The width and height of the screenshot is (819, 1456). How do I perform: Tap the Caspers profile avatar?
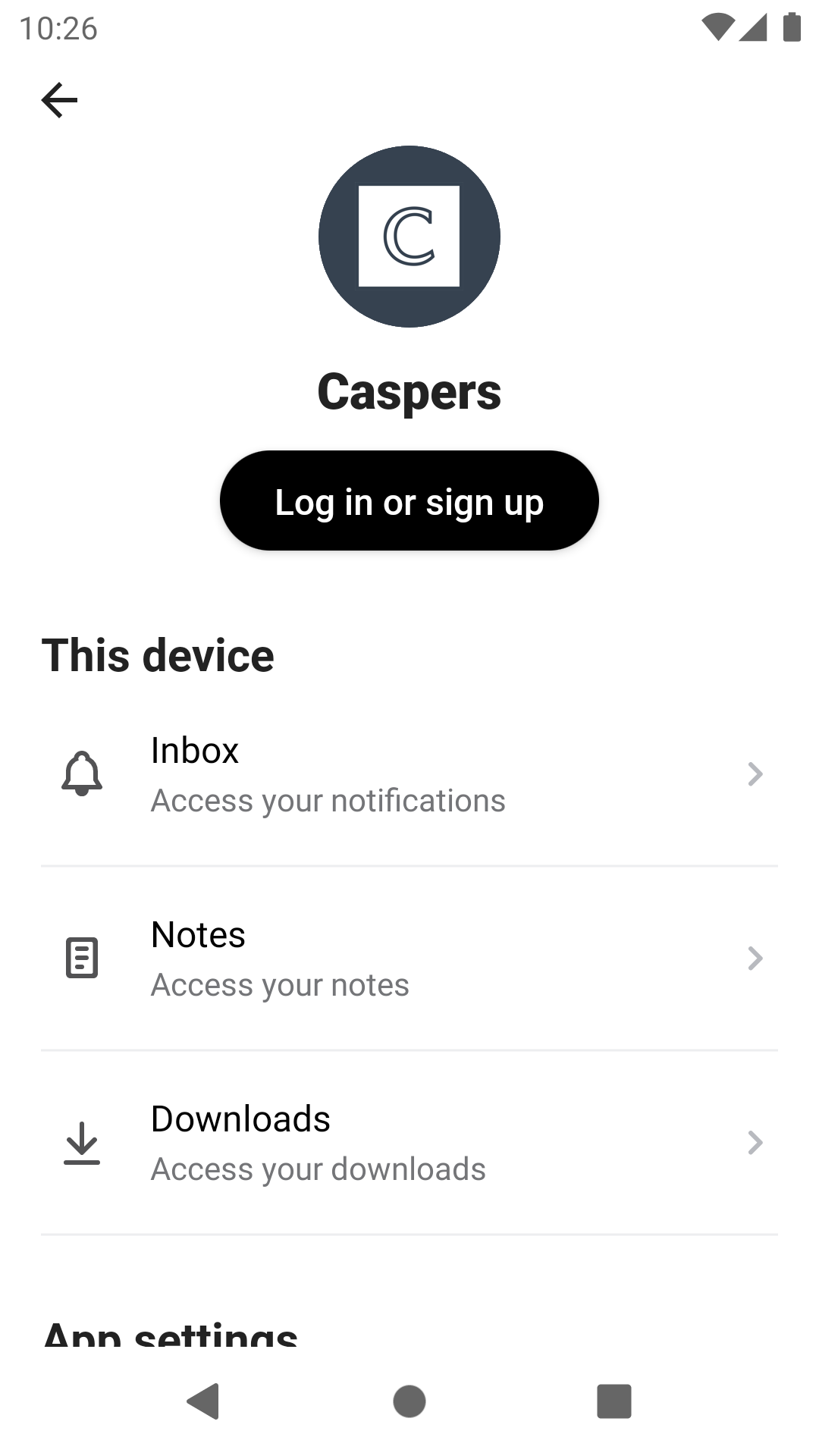pos(409,236)
